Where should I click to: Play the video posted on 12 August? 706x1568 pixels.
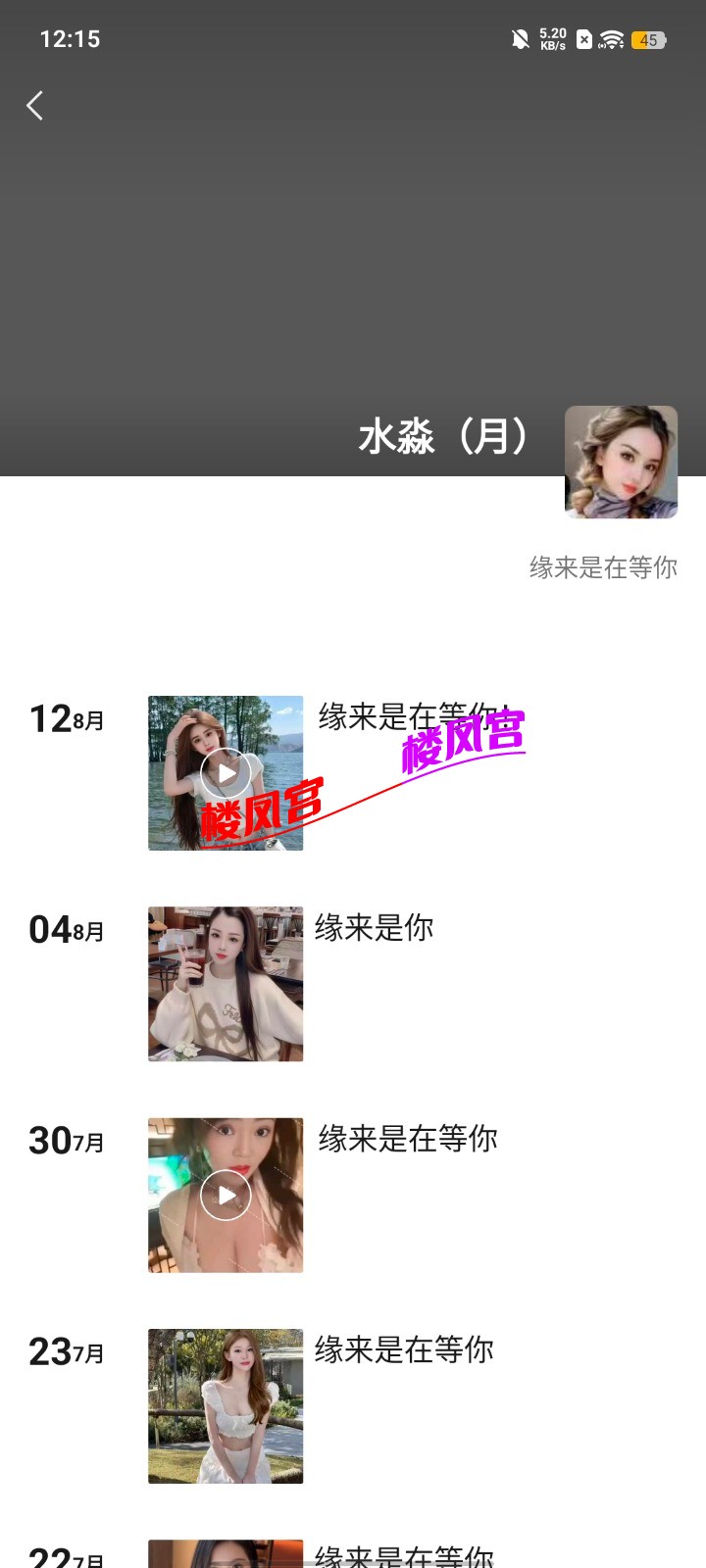[x=226, y=773]
